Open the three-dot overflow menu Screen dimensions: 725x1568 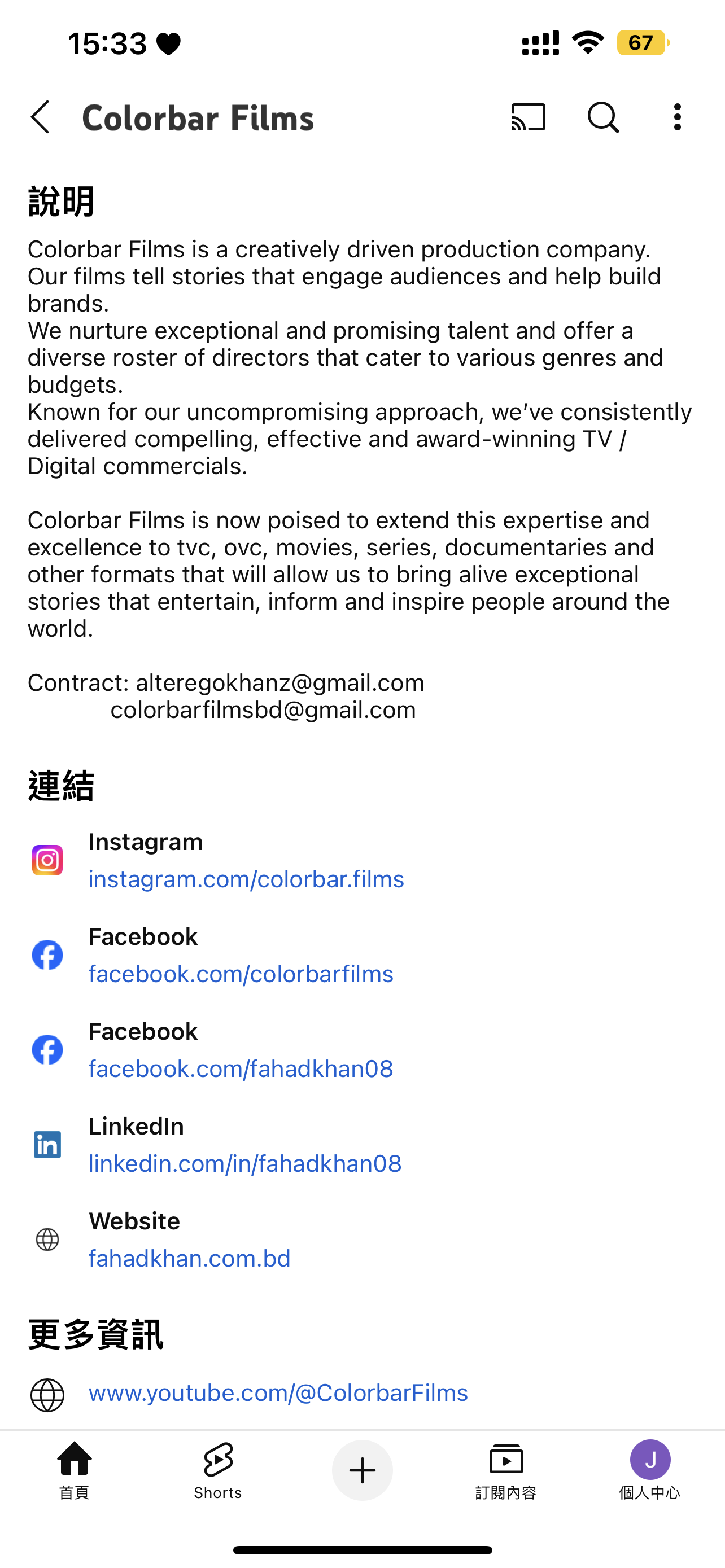[x=677, y=117]
